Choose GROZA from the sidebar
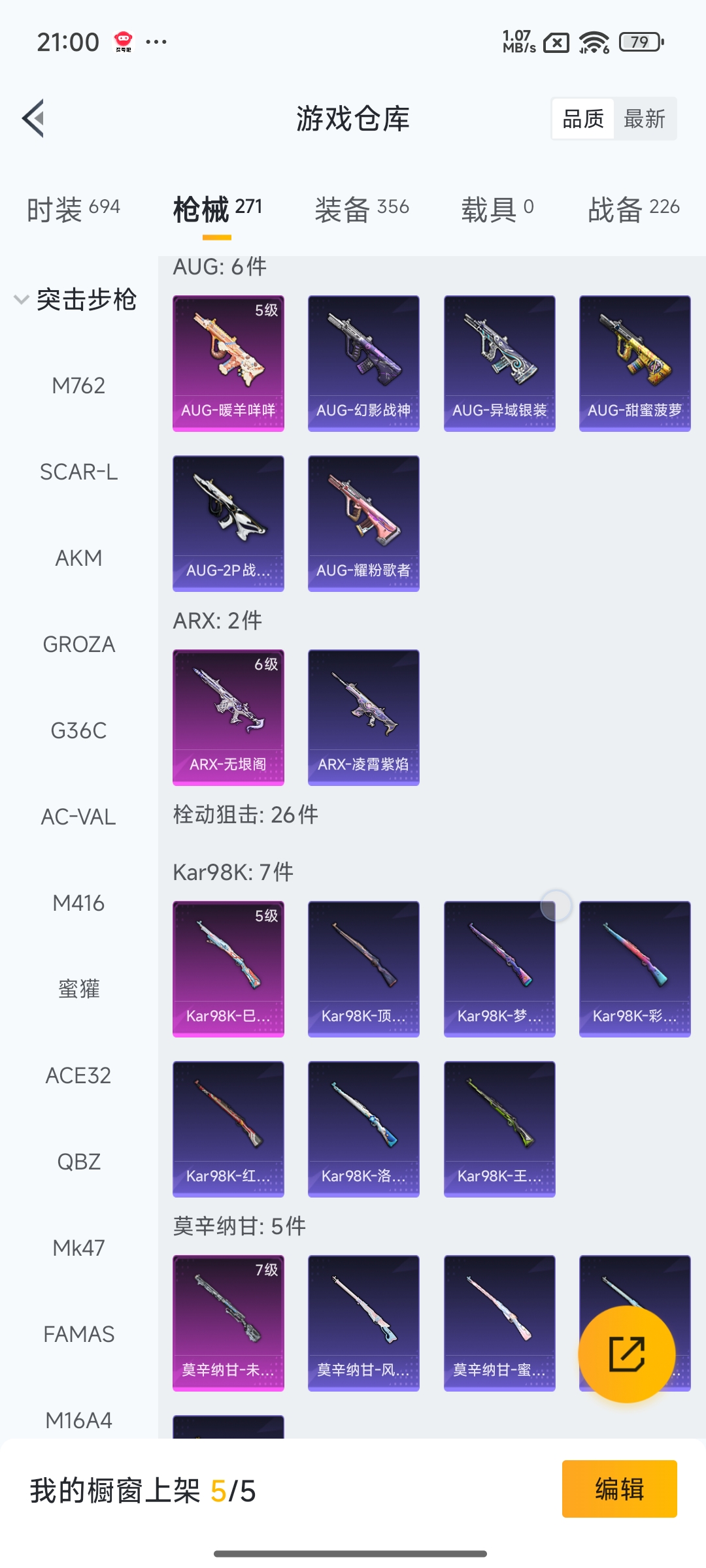Image resolution: width=706 pixels, height=1568 pixels. click(78, 644)
